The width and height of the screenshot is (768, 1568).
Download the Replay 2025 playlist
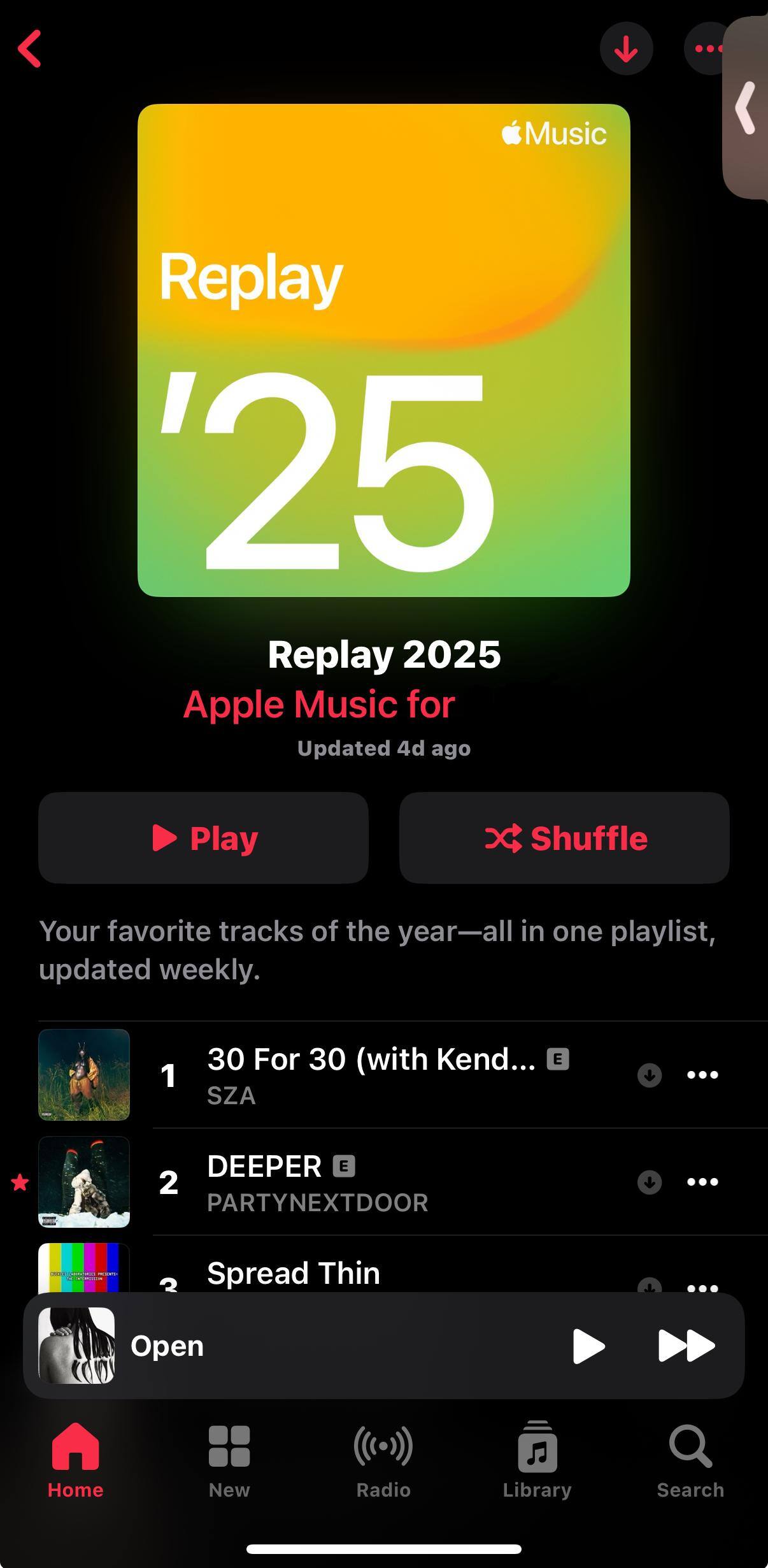[626, 48]
